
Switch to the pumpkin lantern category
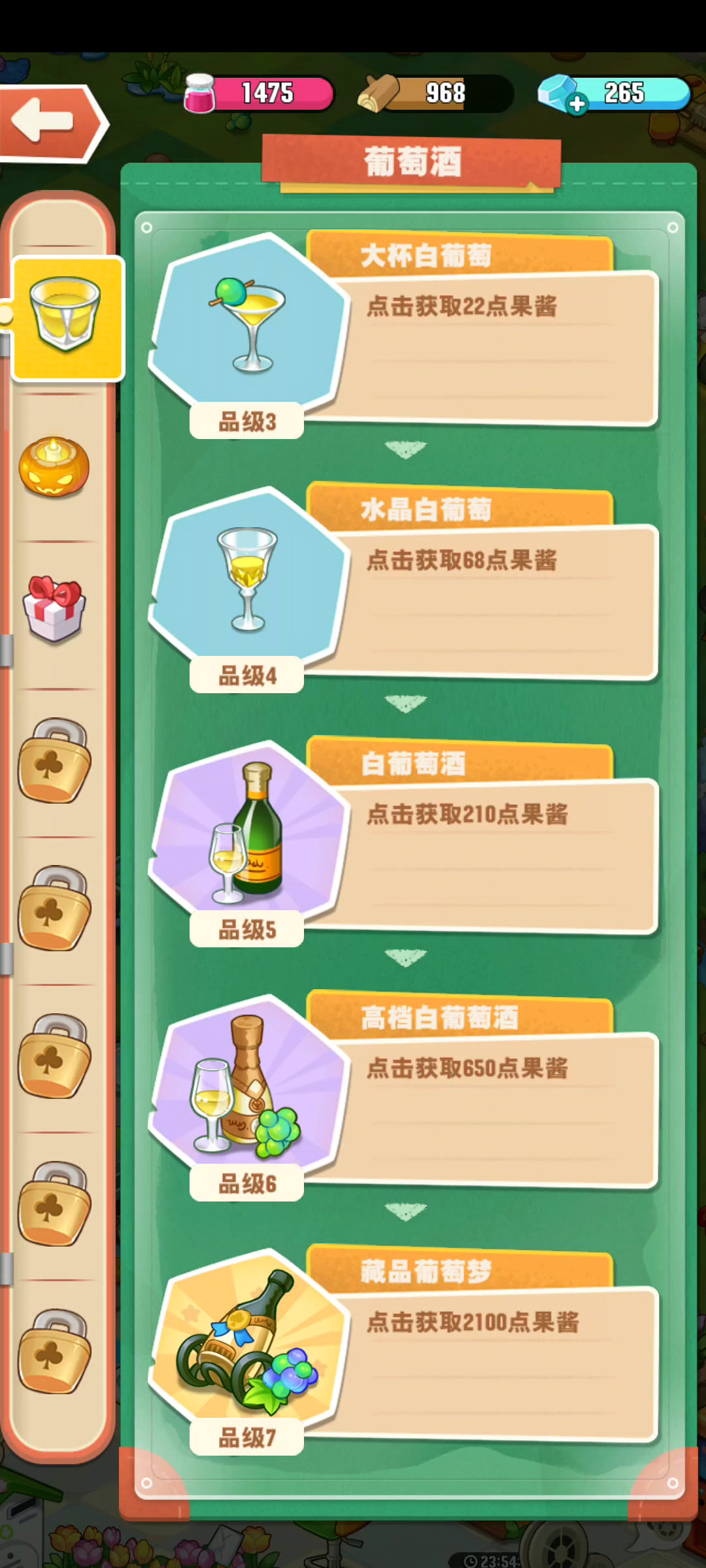pos(54,466)
